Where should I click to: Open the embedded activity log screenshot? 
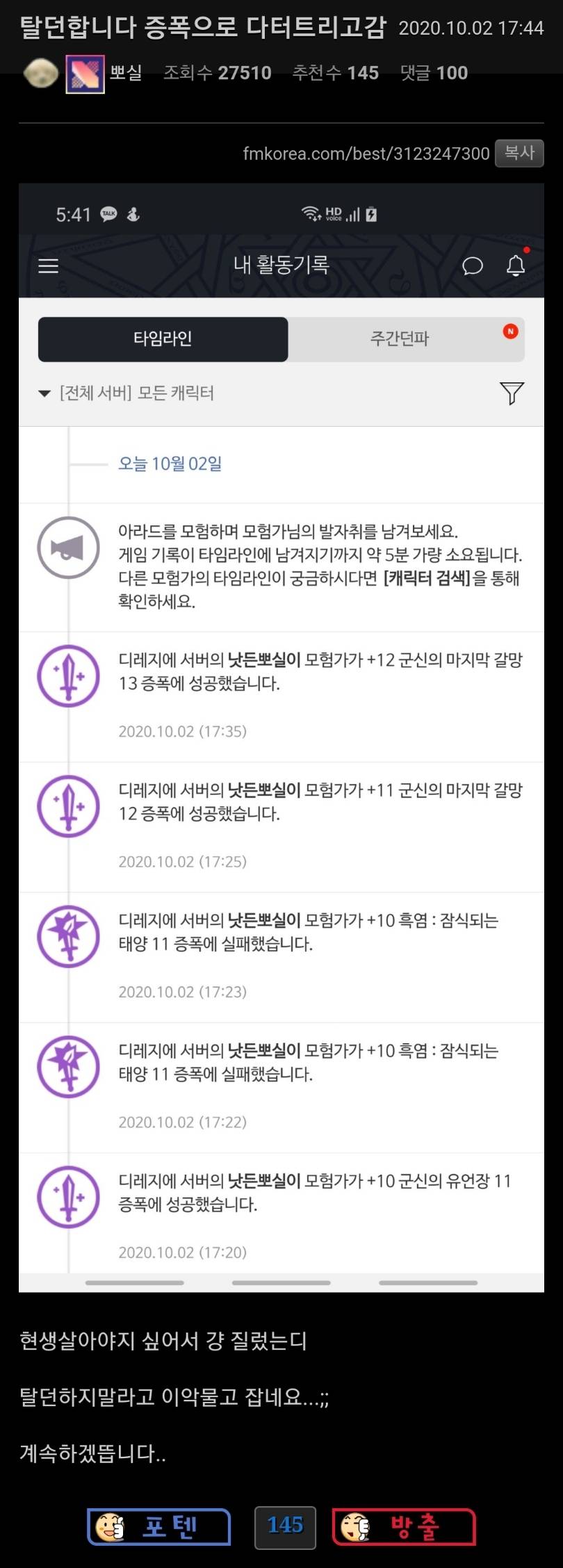click(281, 737)
